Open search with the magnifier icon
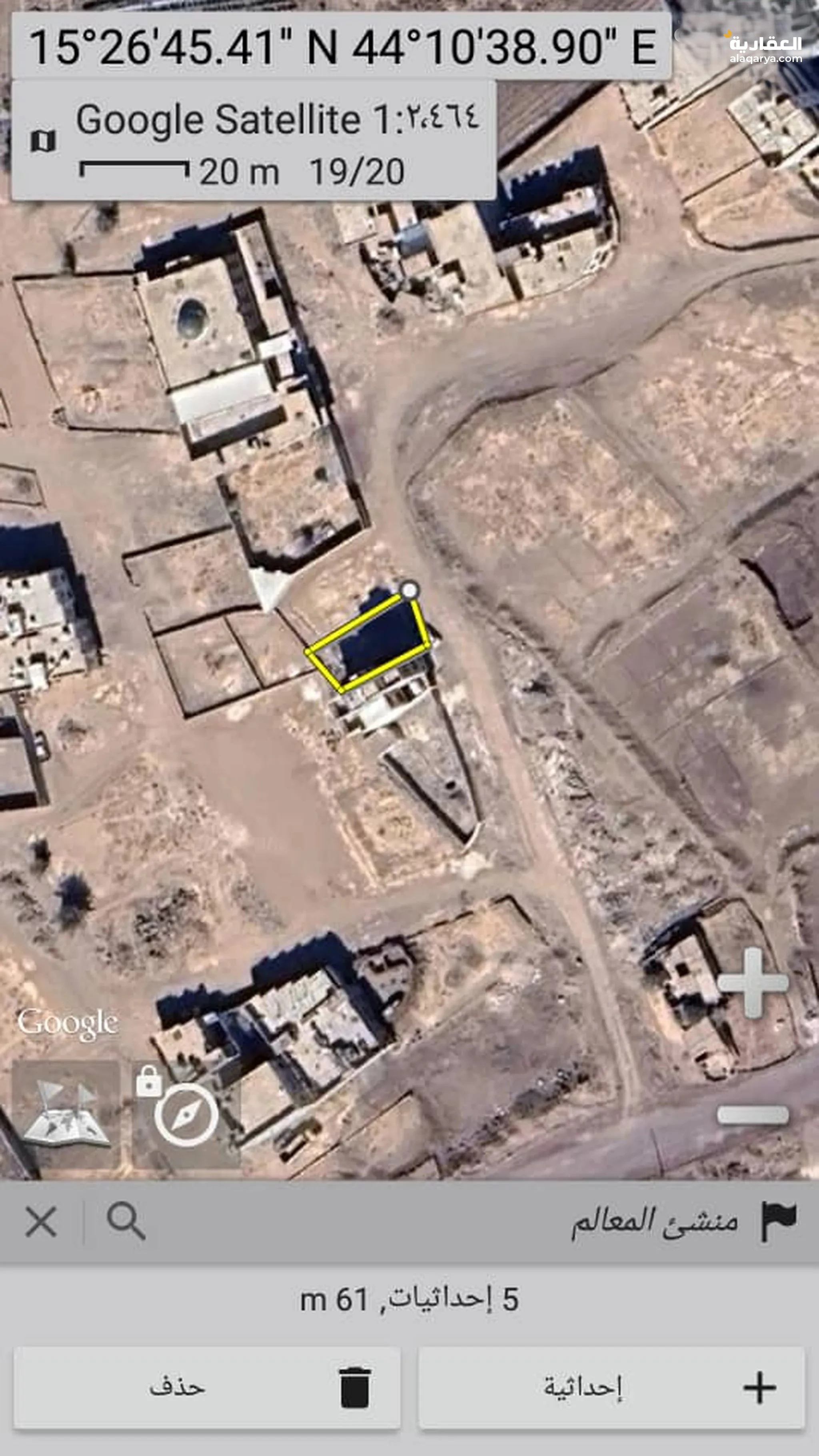 [x=126, y=1221]
